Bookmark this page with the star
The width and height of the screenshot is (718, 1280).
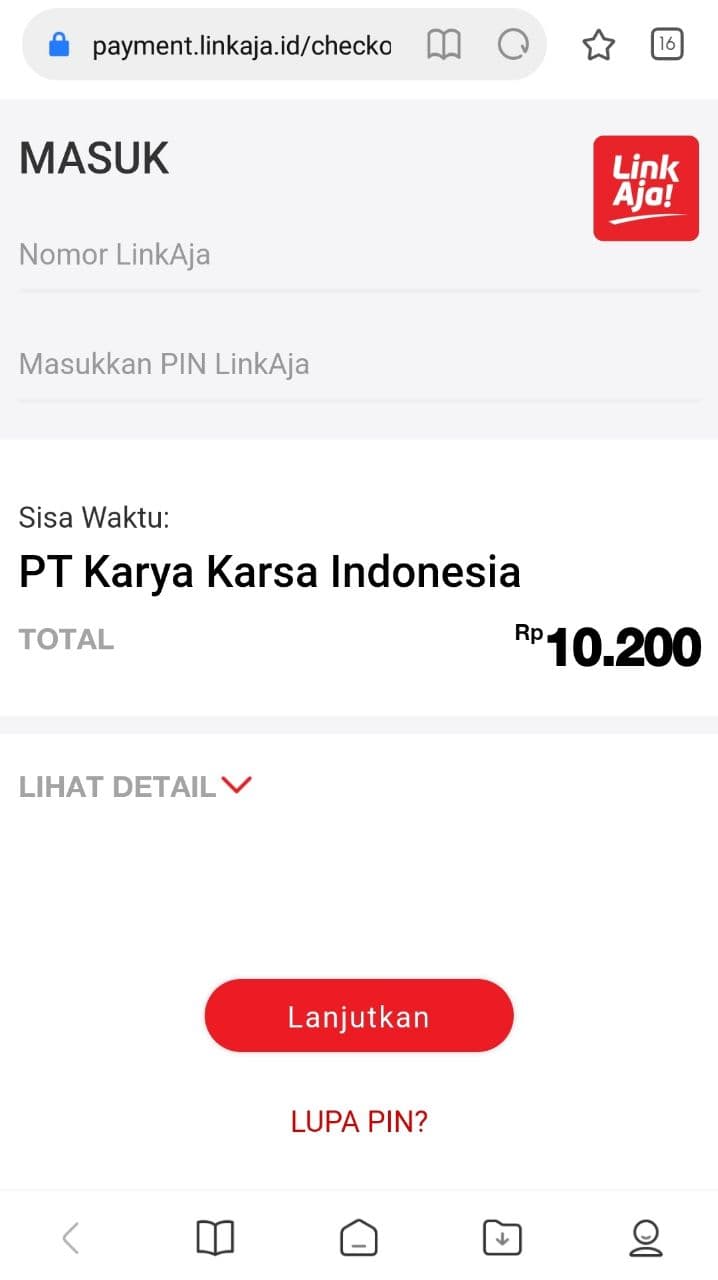[598, 45]
